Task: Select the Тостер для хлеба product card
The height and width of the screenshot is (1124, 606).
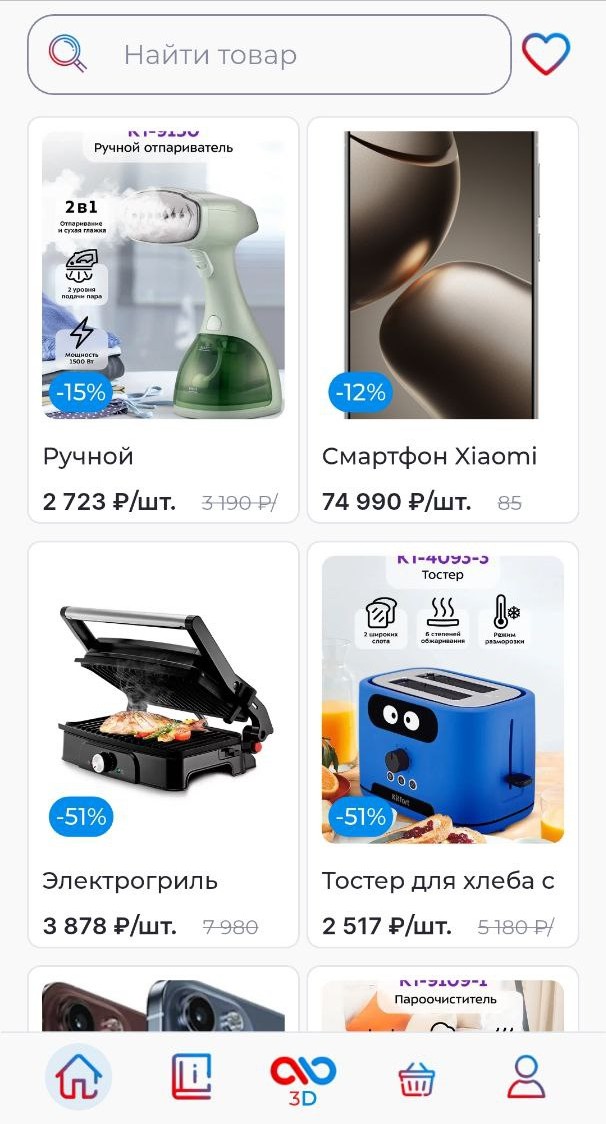Action: pos(442,744)
